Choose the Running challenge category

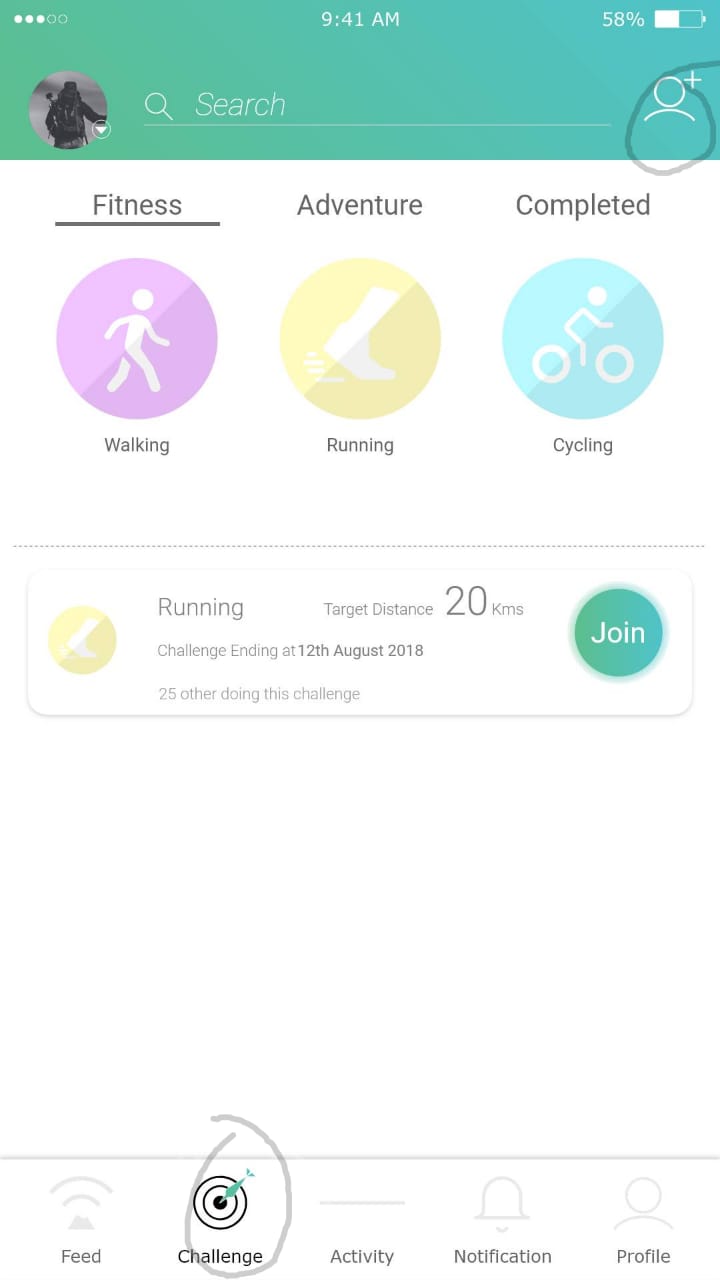tap(360, 339)
